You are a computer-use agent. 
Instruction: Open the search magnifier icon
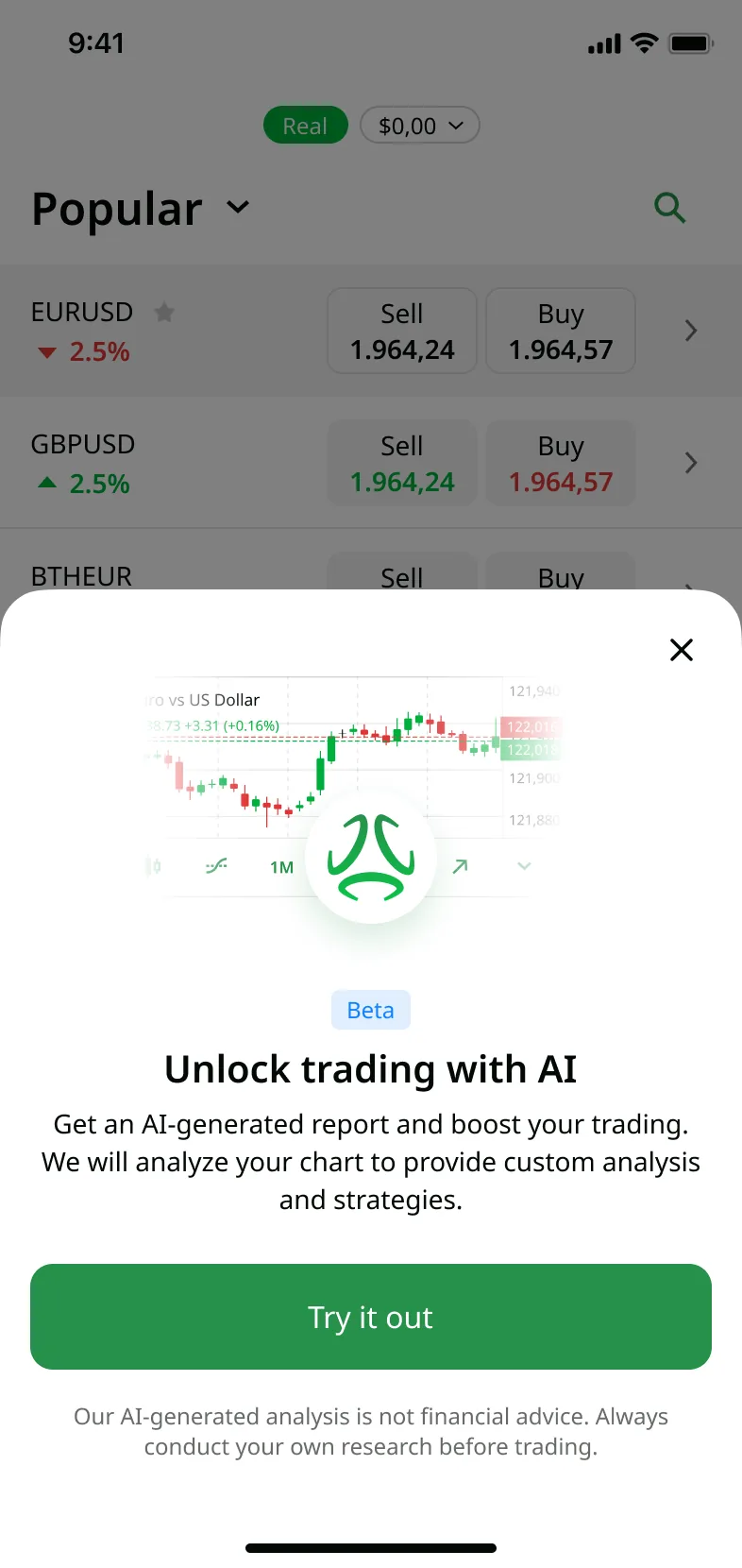[670, 208]
